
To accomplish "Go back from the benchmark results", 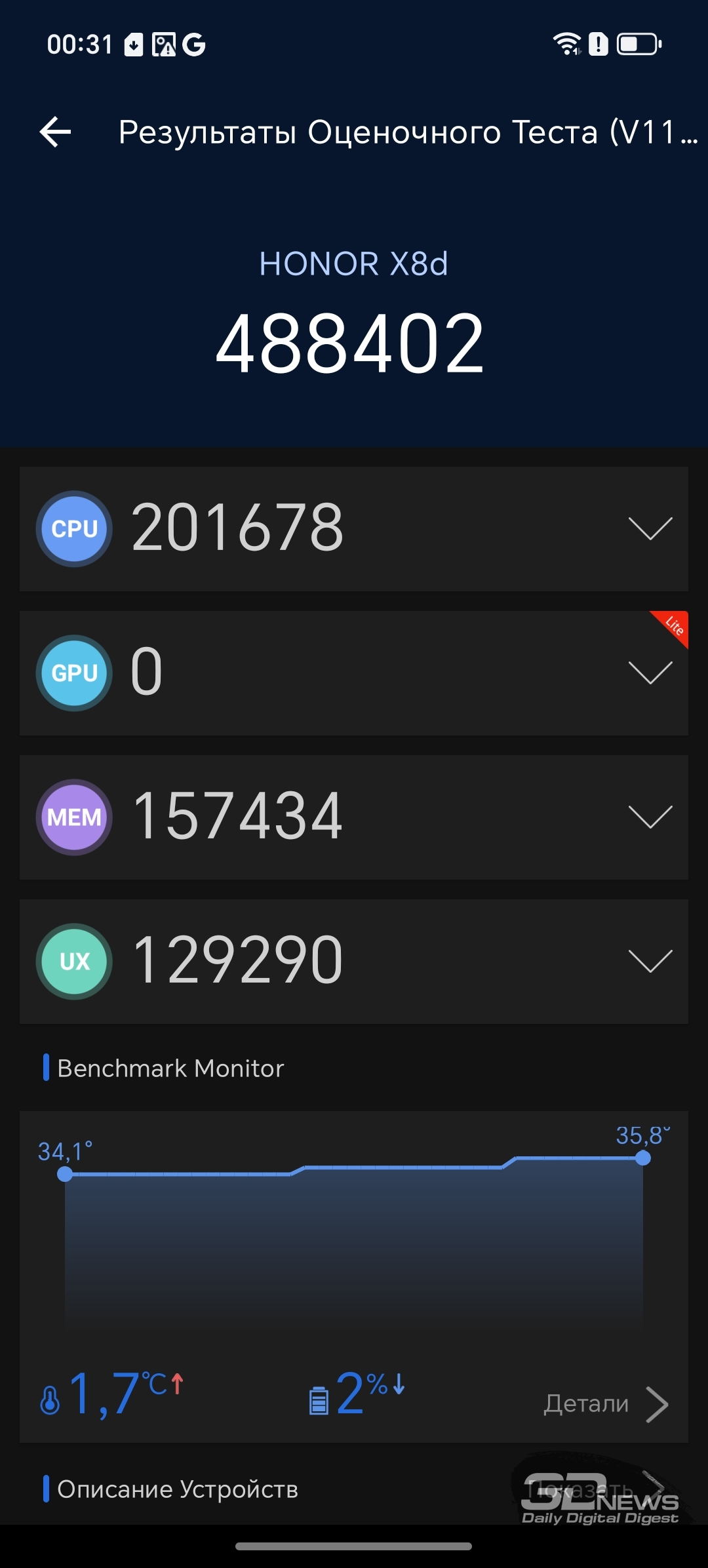I will pyautogui.click(x=56, y=132).
